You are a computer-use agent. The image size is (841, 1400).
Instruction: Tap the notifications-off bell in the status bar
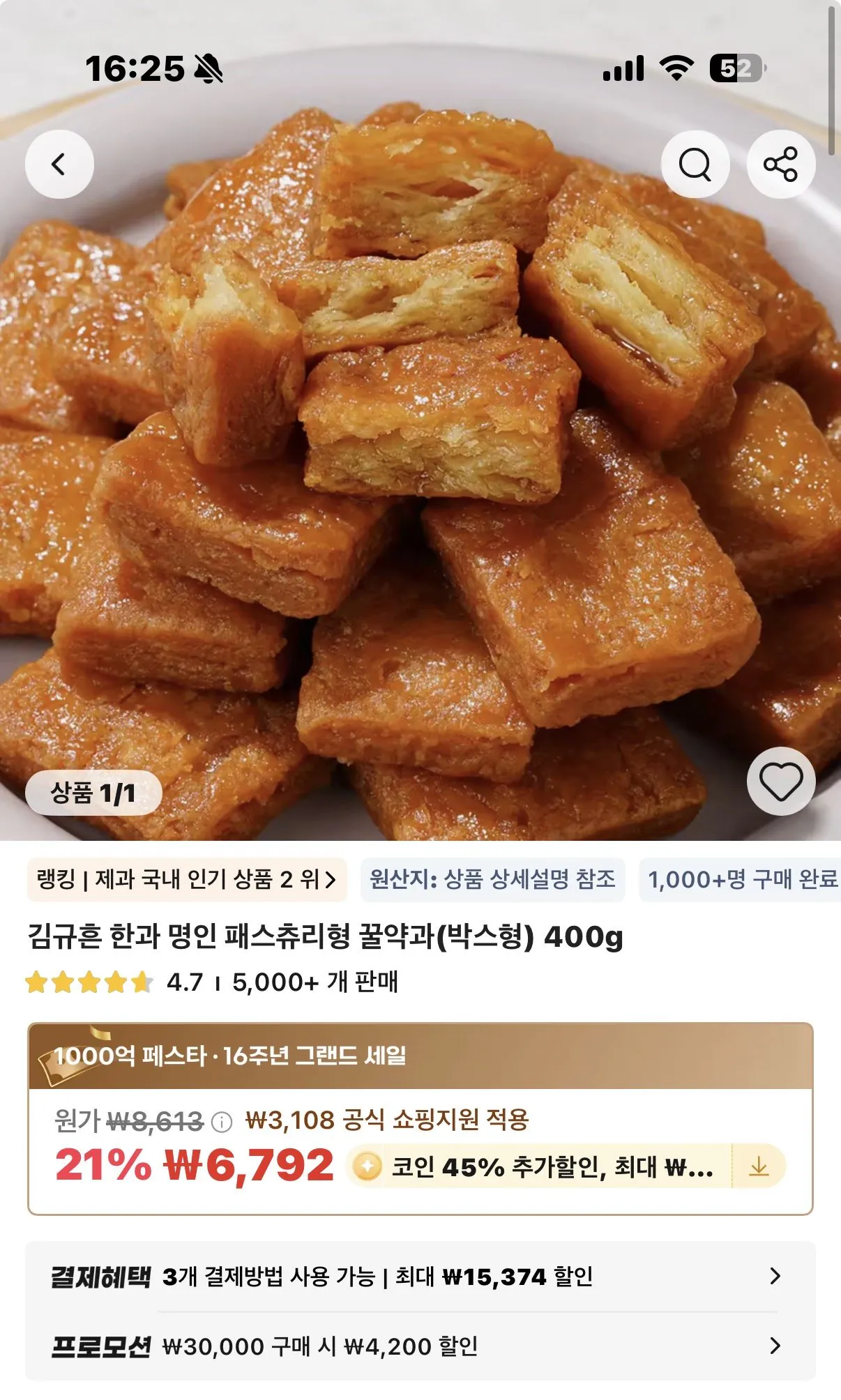(x=208, y=68)
